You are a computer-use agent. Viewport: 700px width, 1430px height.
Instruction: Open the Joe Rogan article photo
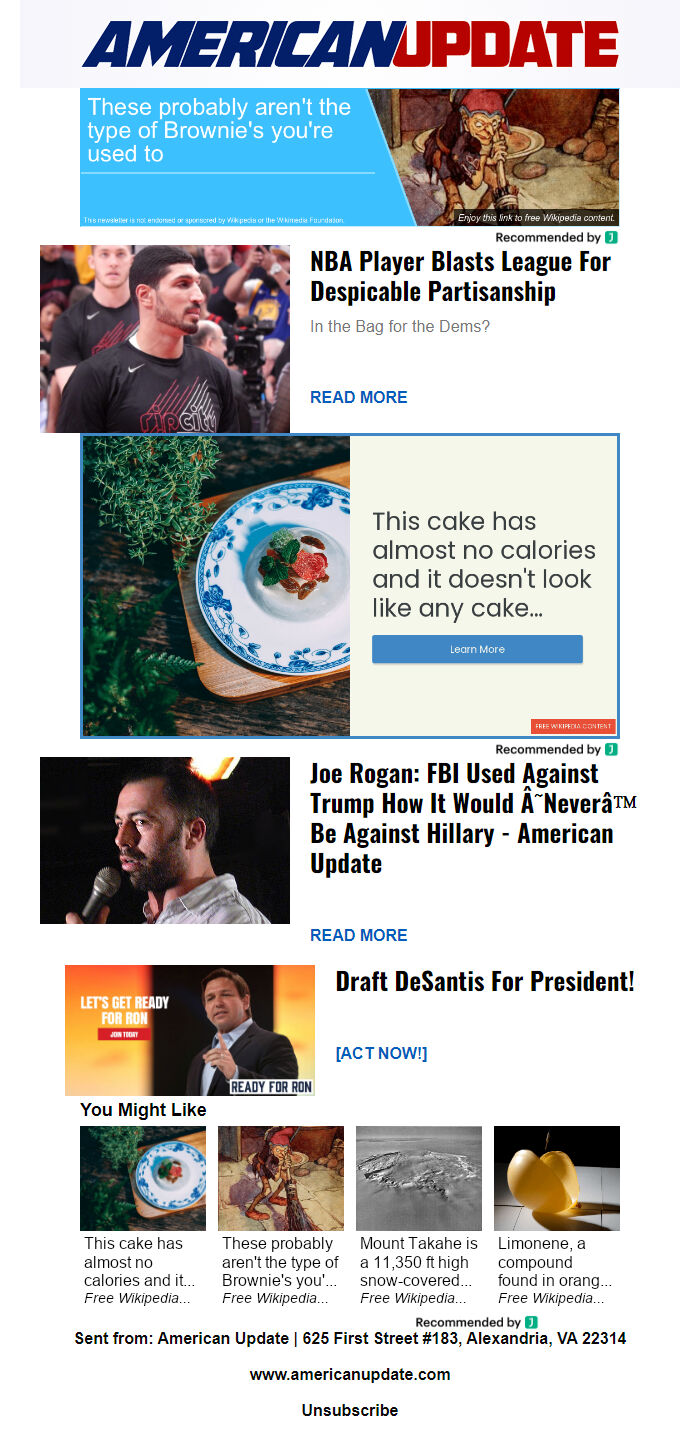coord(165,840)
